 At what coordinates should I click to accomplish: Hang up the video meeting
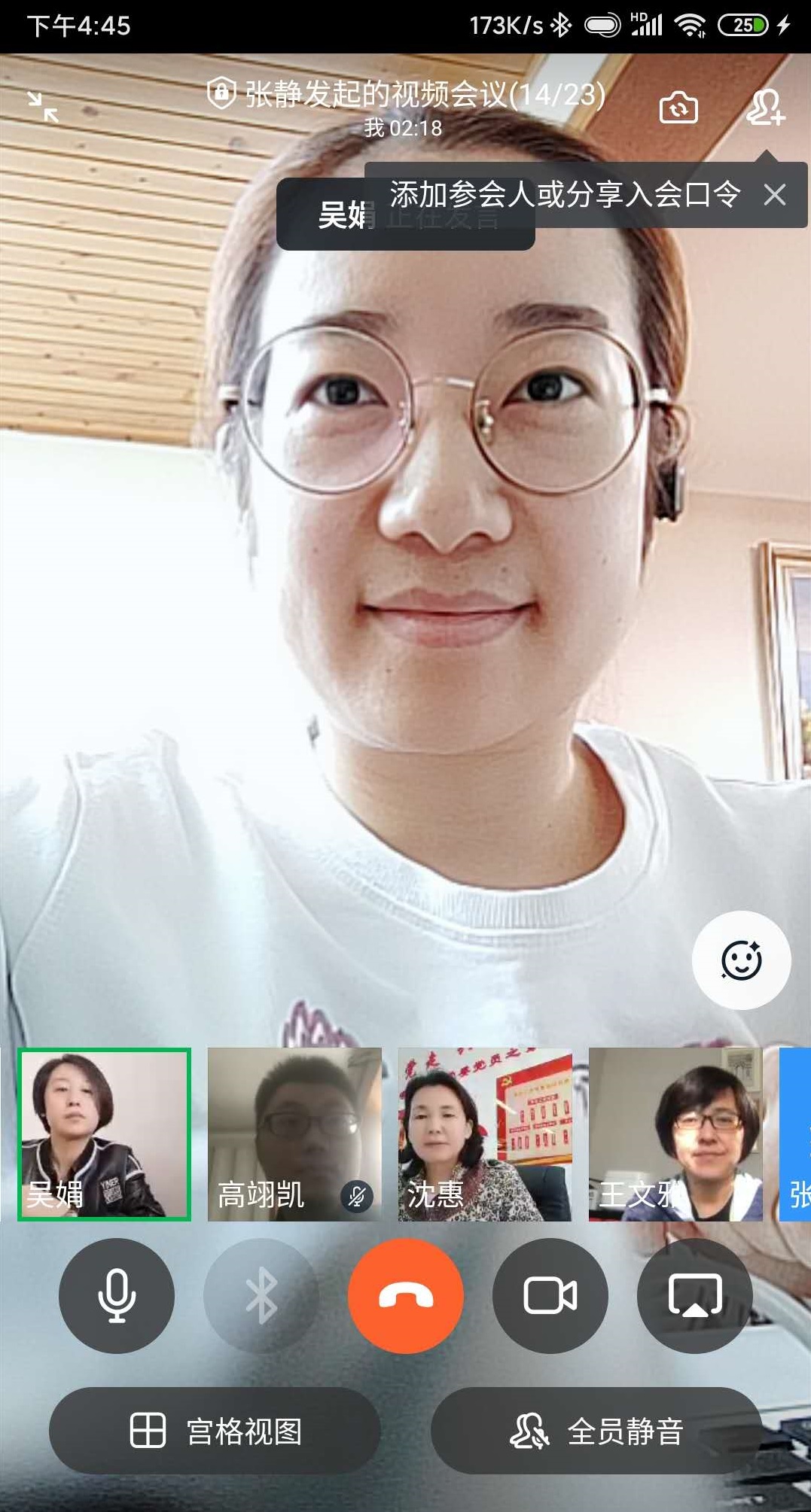[x=406, y=1296]
